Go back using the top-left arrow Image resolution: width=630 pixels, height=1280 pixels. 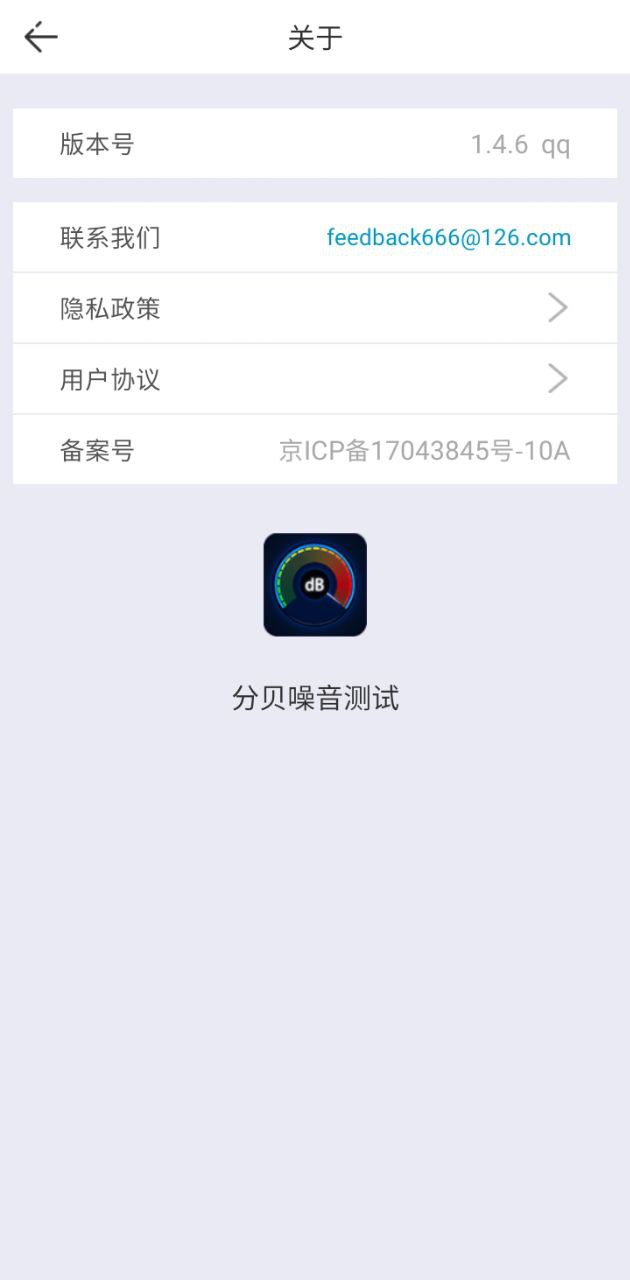pyautogui.click(x=41, y=37)
